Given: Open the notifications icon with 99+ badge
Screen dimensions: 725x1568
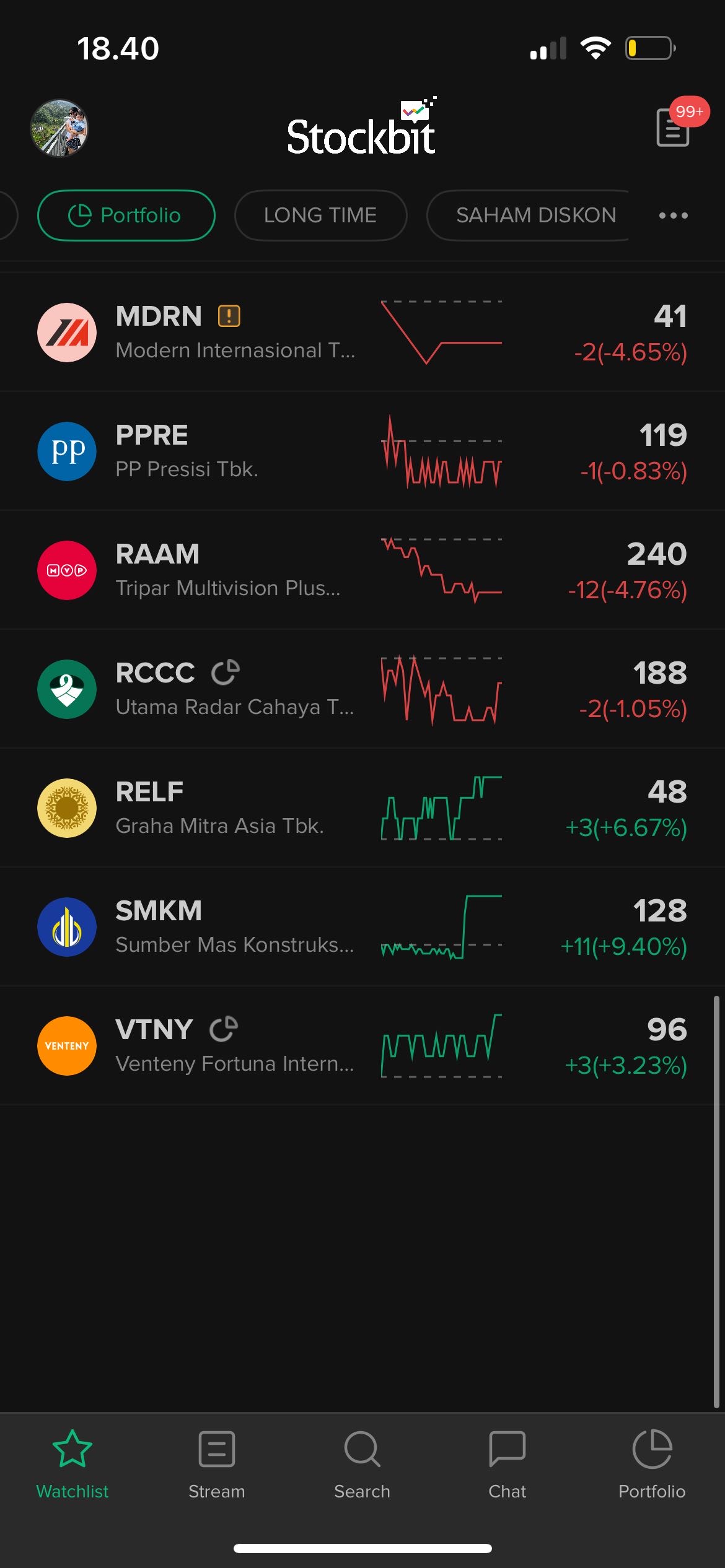Looking at the screenshot, I should pos(673,128).
